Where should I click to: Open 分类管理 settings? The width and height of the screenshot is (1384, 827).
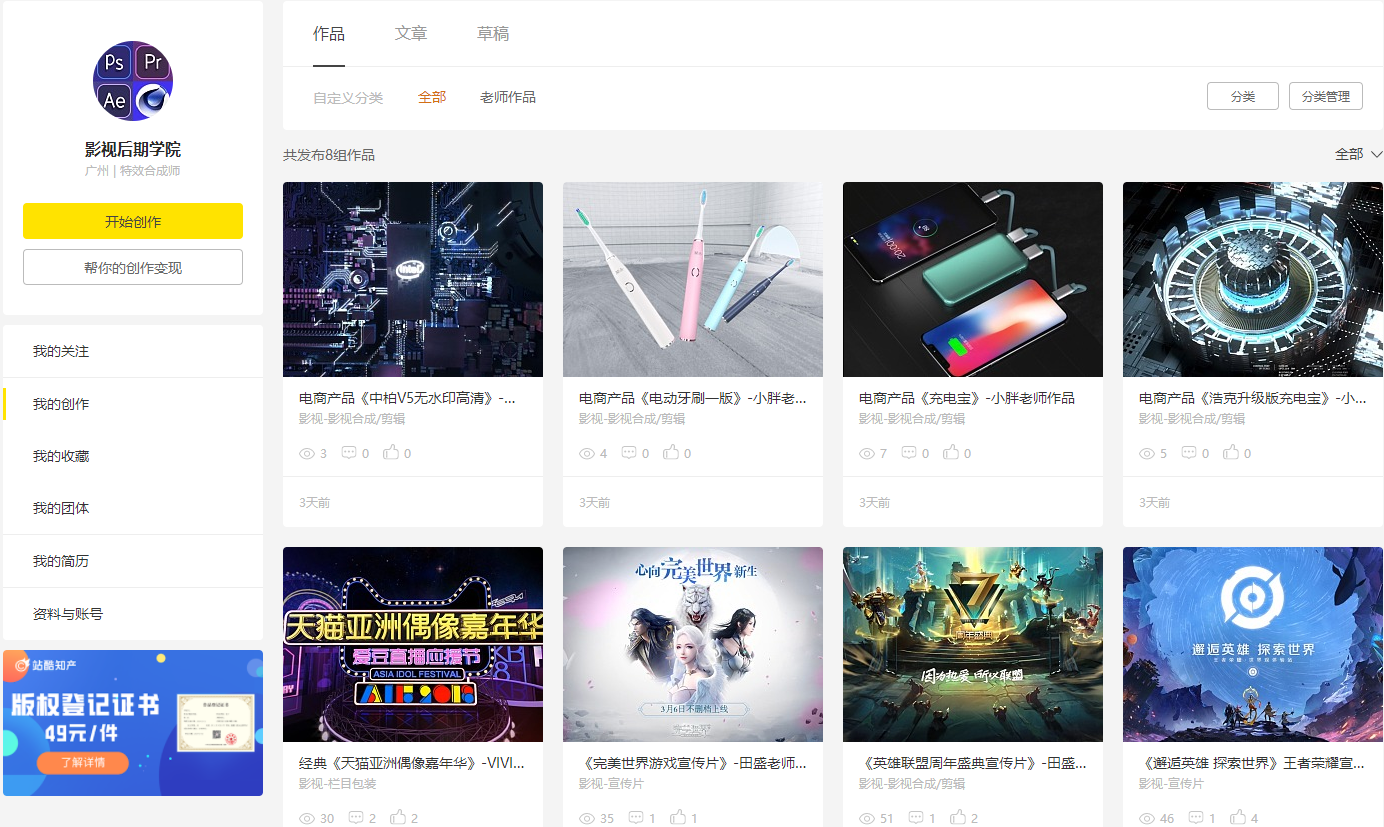[1325, 97]
